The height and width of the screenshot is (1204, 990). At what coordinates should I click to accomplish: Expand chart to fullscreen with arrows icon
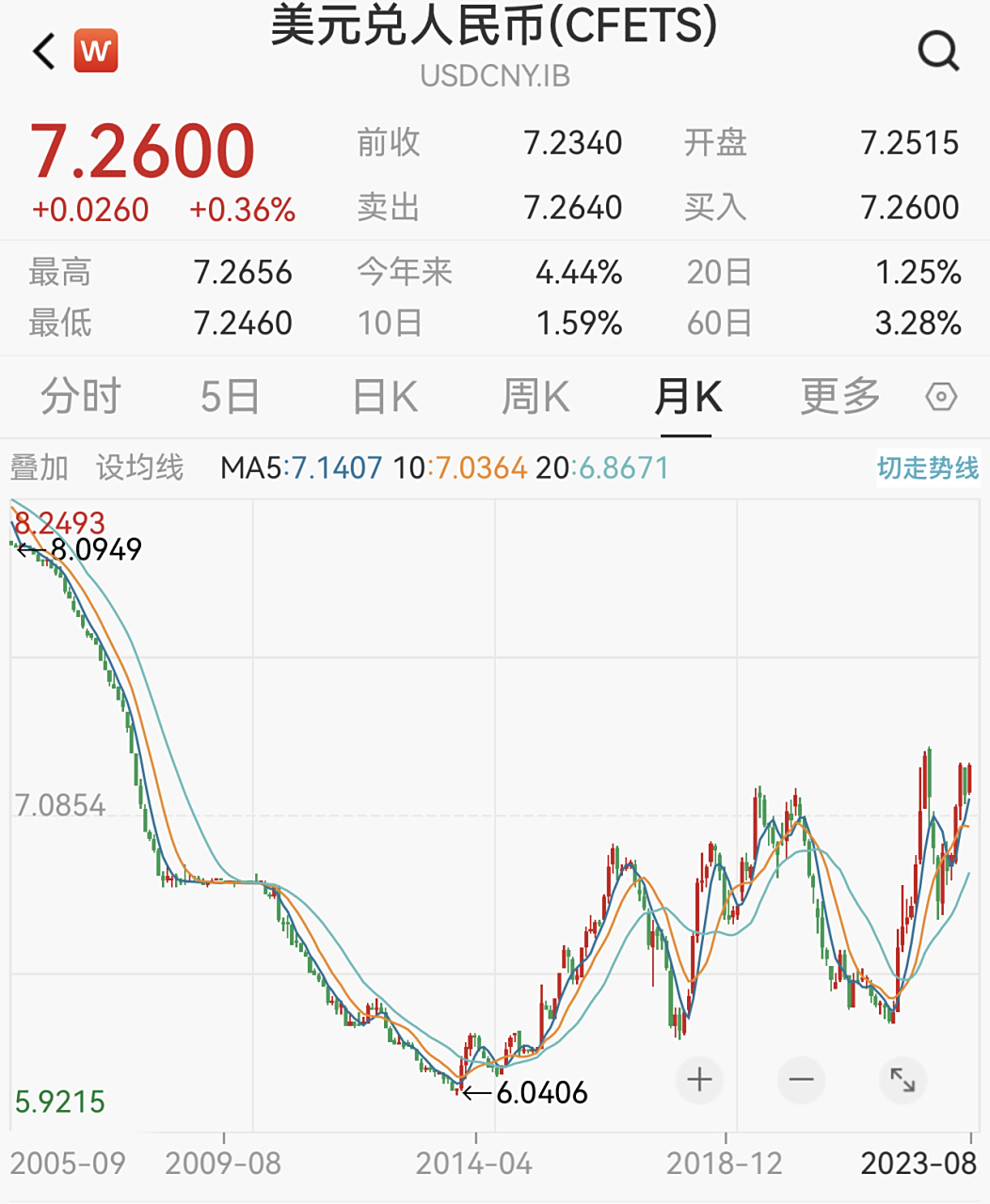tap(902, 1080)
